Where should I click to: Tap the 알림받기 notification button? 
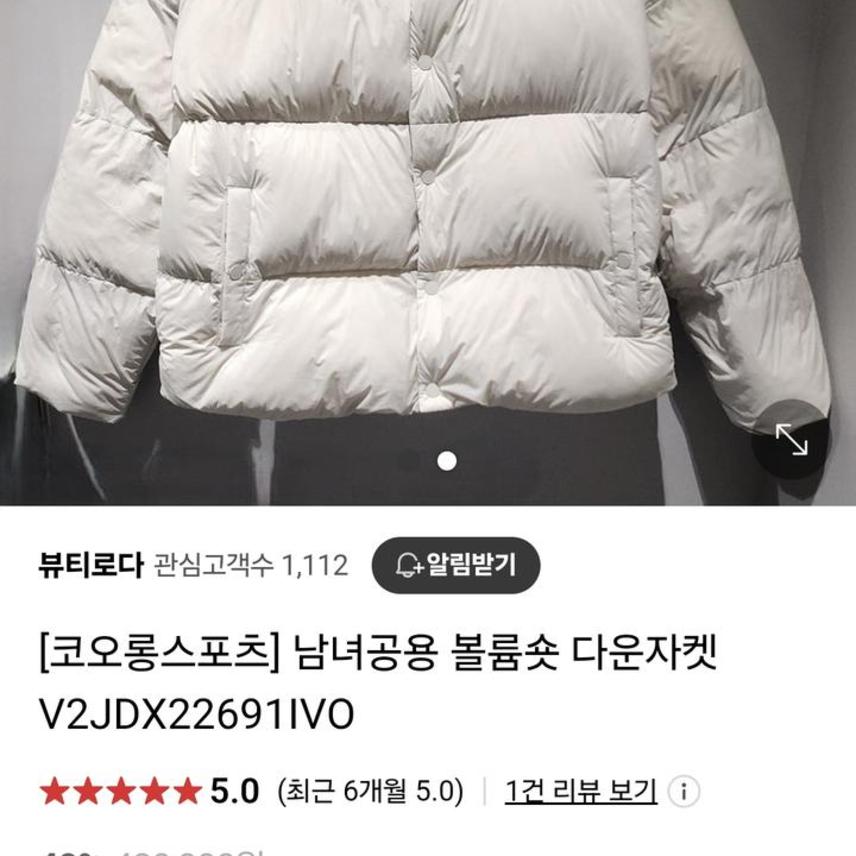456,566
